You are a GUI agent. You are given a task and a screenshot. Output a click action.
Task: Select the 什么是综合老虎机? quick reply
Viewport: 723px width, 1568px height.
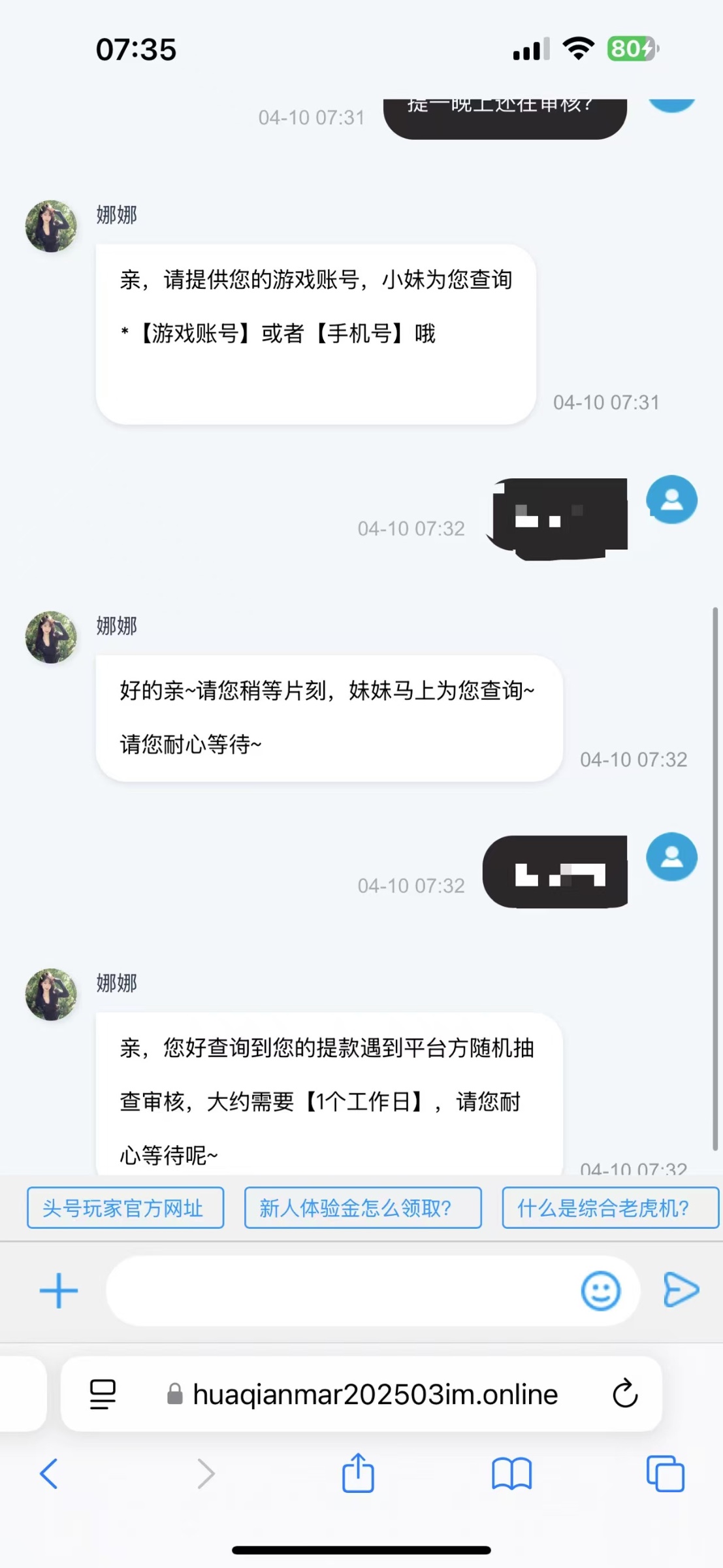[x=609, y=1208]
